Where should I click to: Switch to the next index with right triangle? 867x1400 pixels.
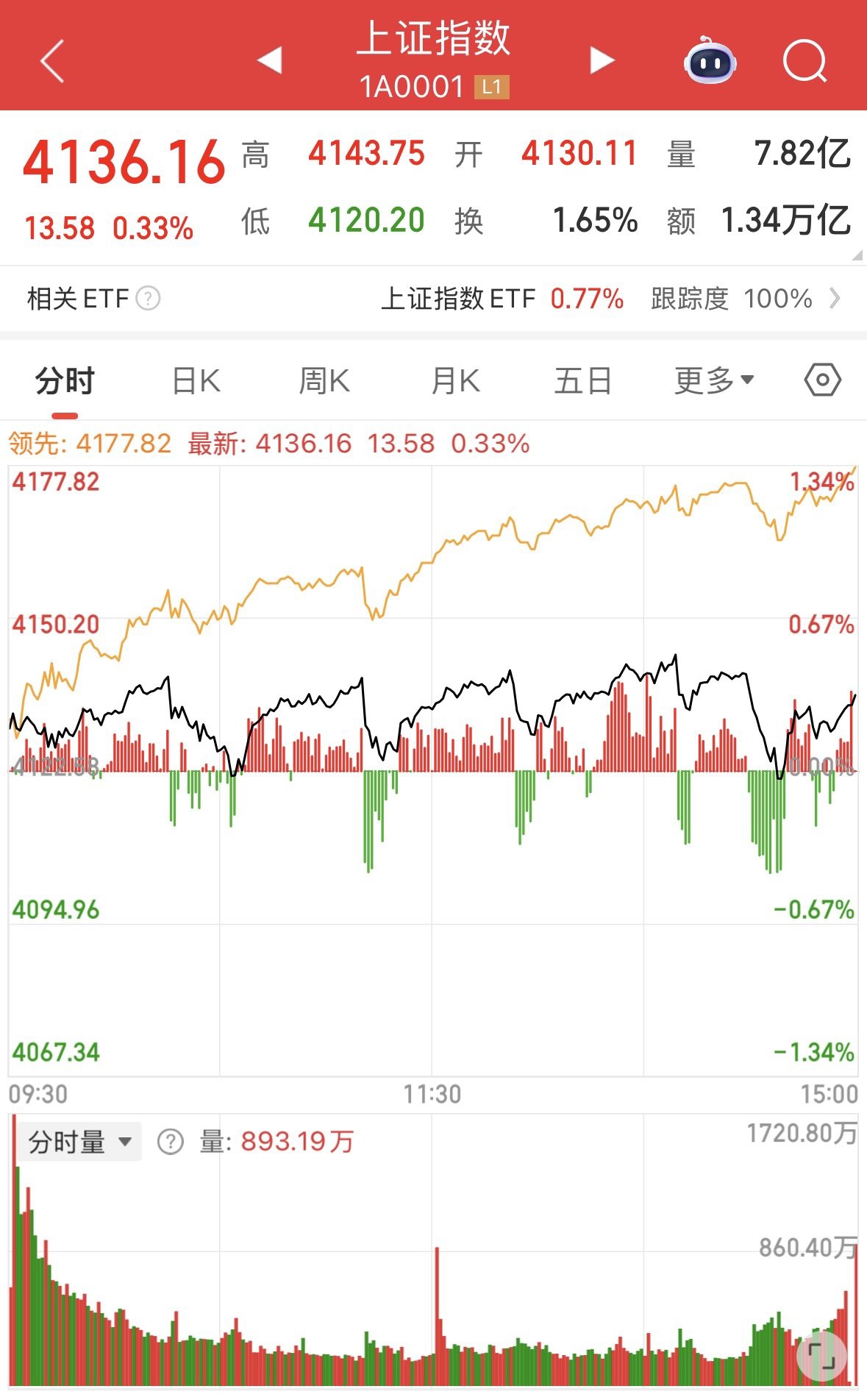click(602, 60)
